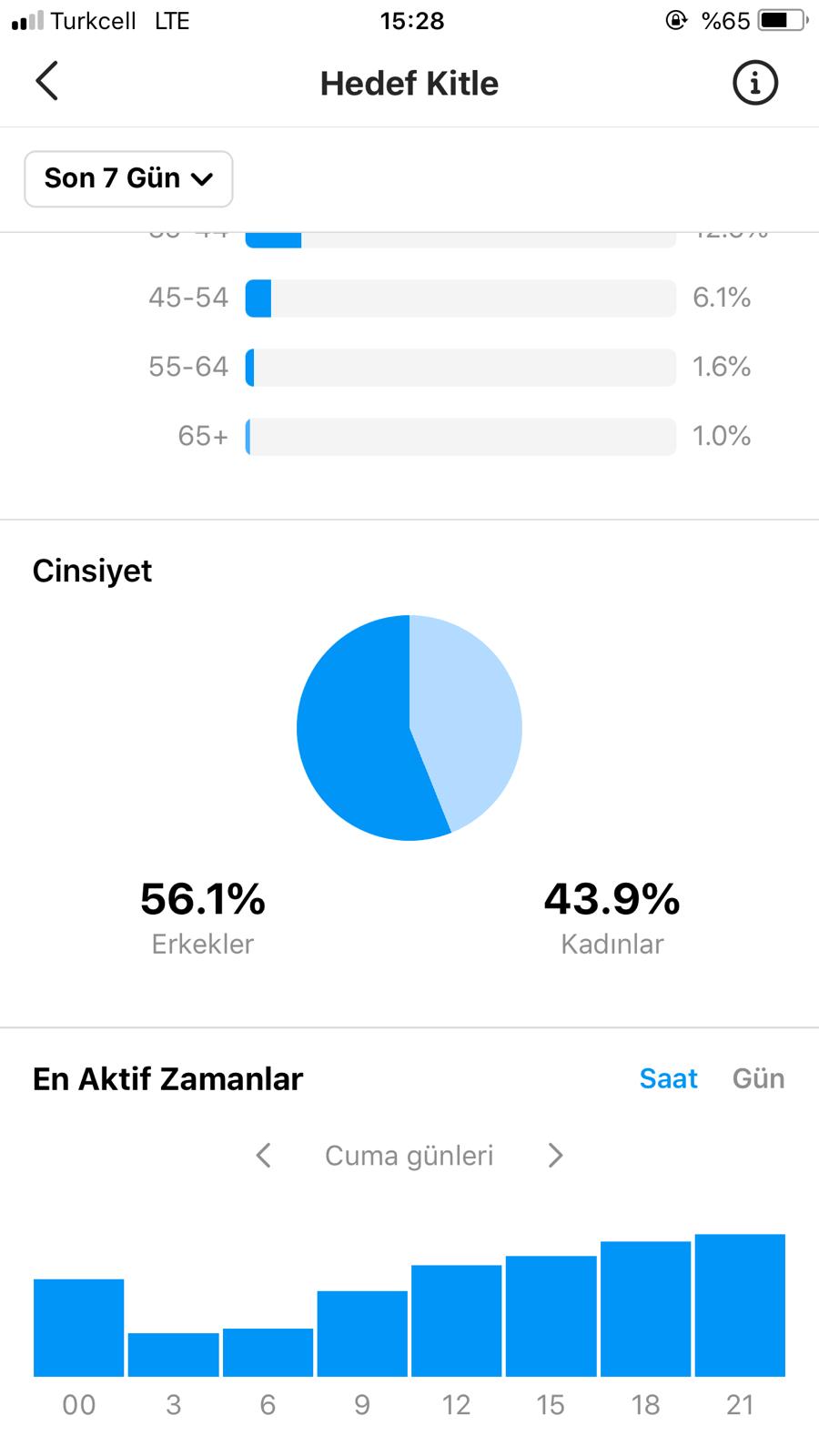This screenshot has width=819, height=1456.
Task: Go back from Hedef Kitle
Action: 47,81
